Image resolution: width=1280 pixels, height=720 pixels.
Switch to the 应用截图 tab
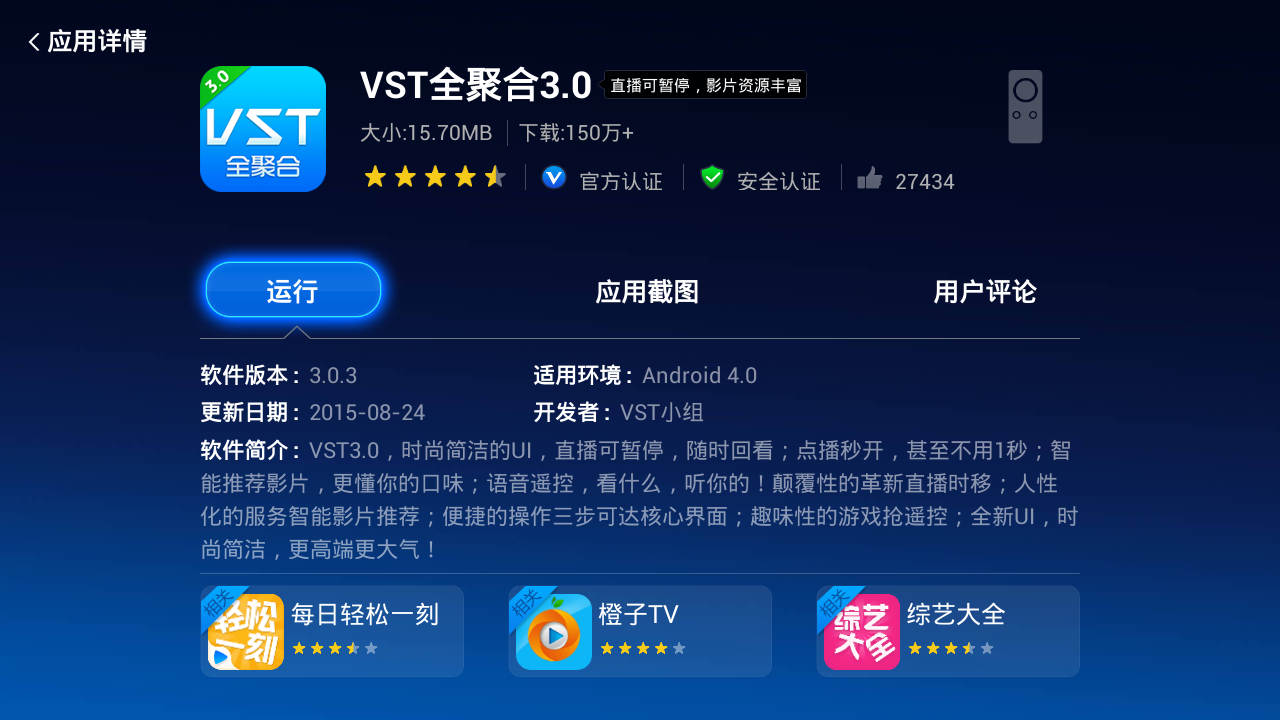pyautogui.click(x=646, y=292)
